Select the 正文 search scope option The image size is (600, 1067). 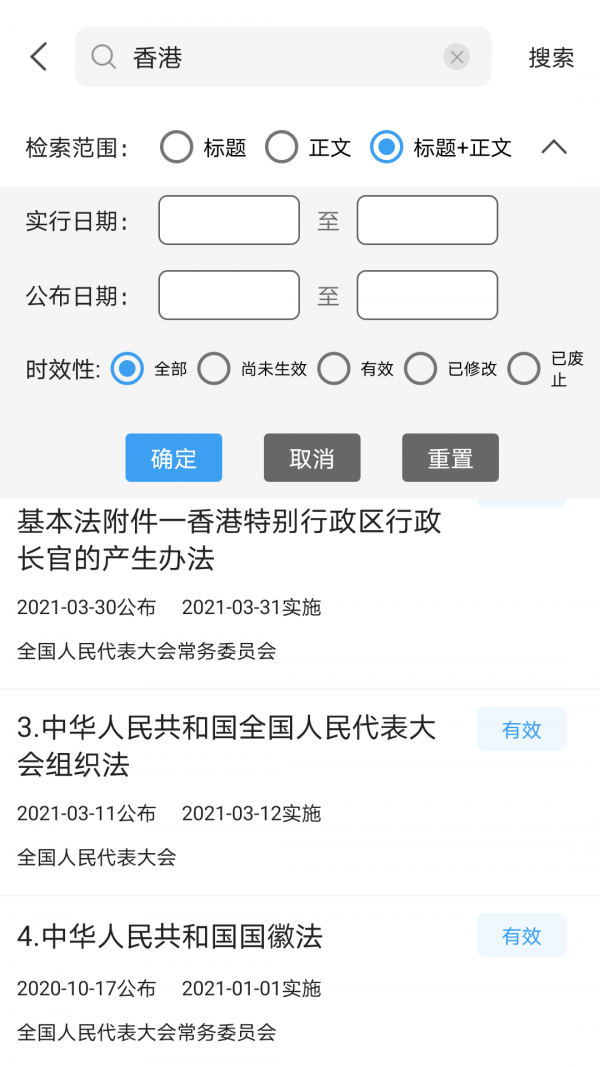282,148
